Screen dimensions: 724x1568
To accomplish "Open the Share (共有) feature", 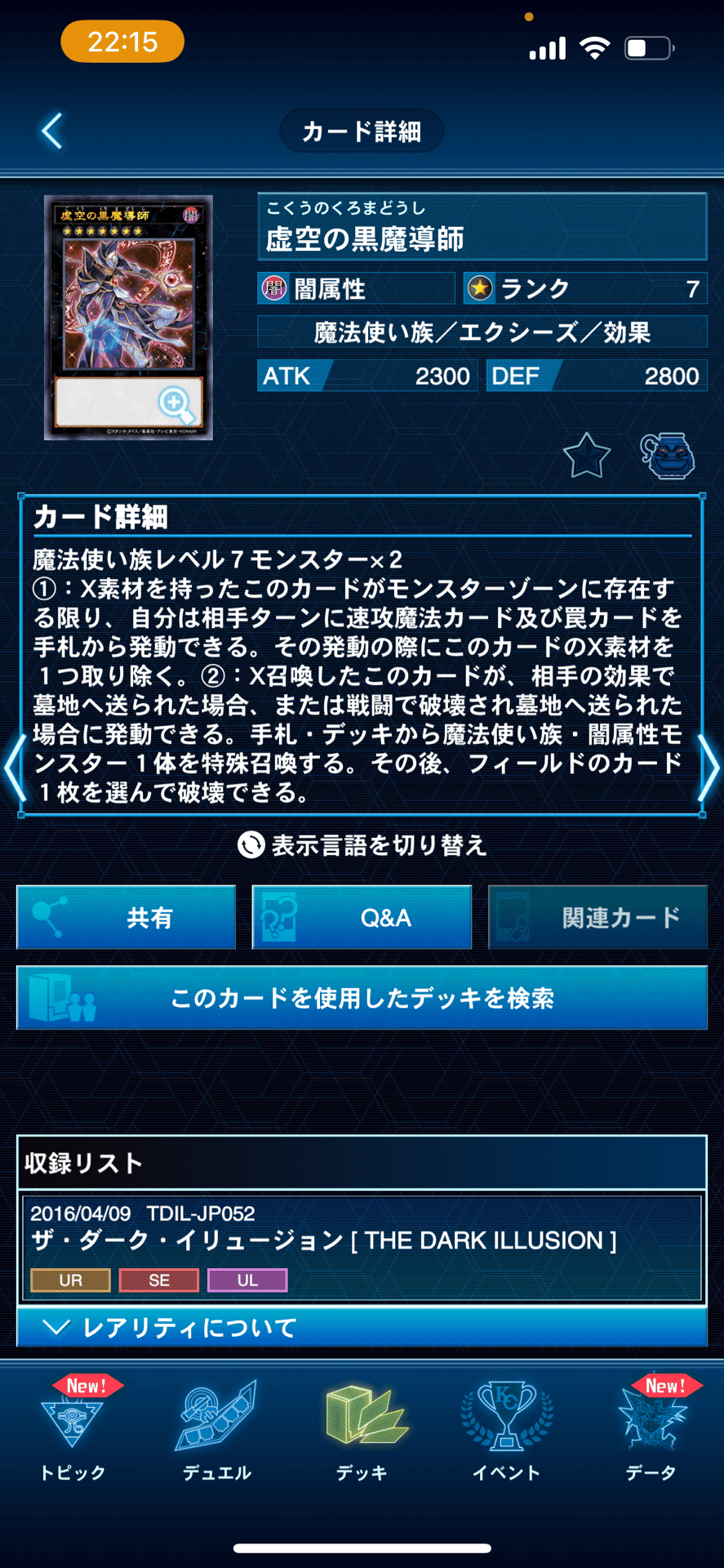I will pyautogui.click(x=126, y=918).
